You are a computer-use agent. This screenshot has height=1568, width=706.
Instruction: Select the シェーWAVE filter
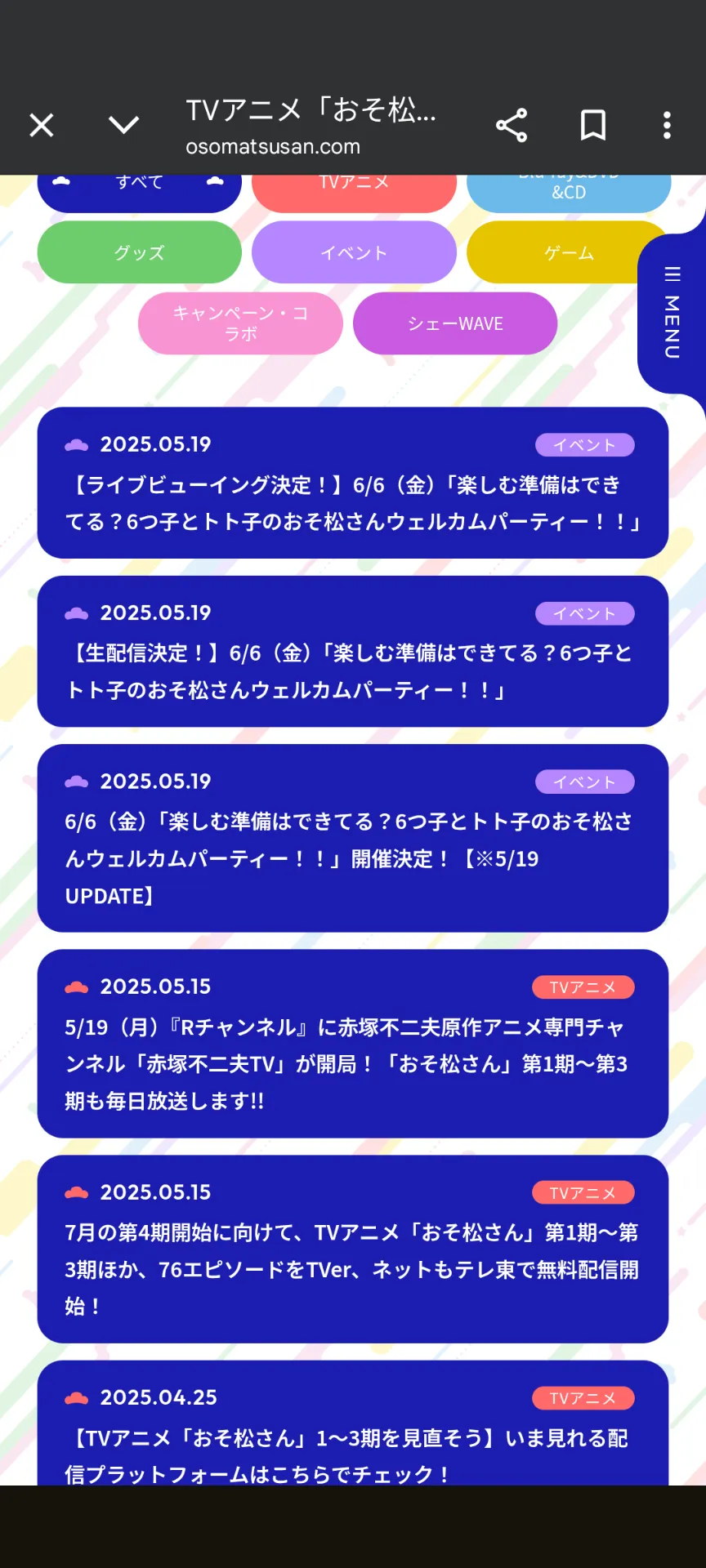[455, 323]
